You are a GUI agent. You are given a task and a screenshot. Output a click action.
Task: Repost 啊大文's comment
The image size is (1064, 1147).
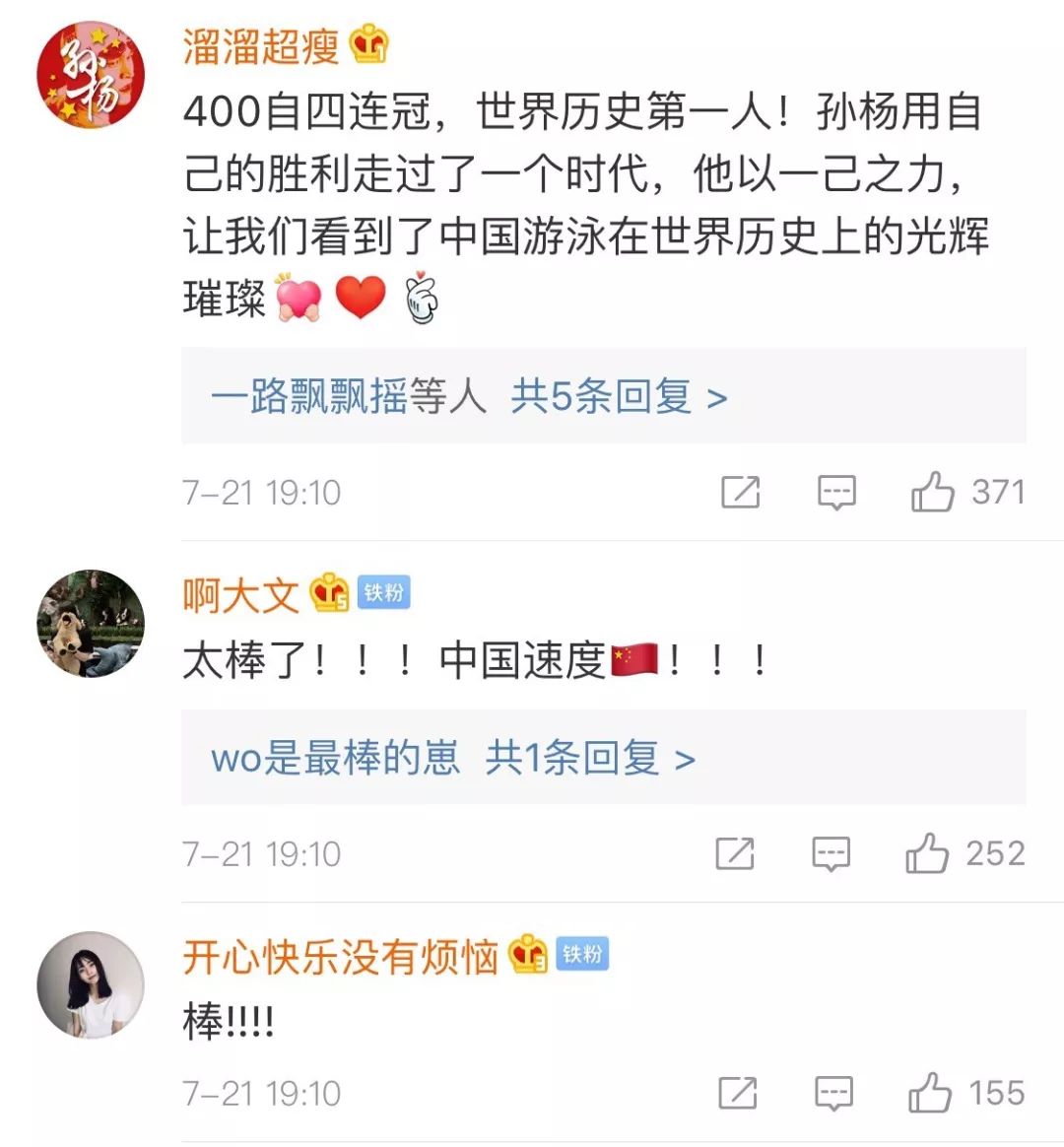(735, 853)
